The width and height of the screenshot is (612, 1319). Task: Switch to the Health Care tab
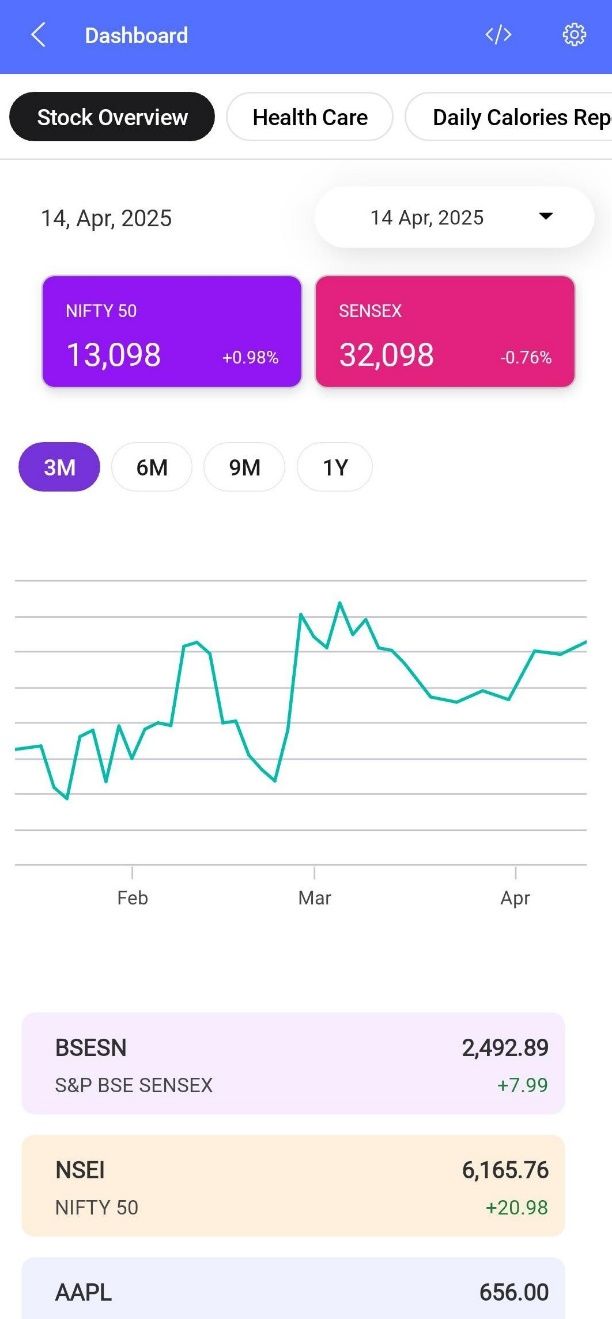(310, 117)
